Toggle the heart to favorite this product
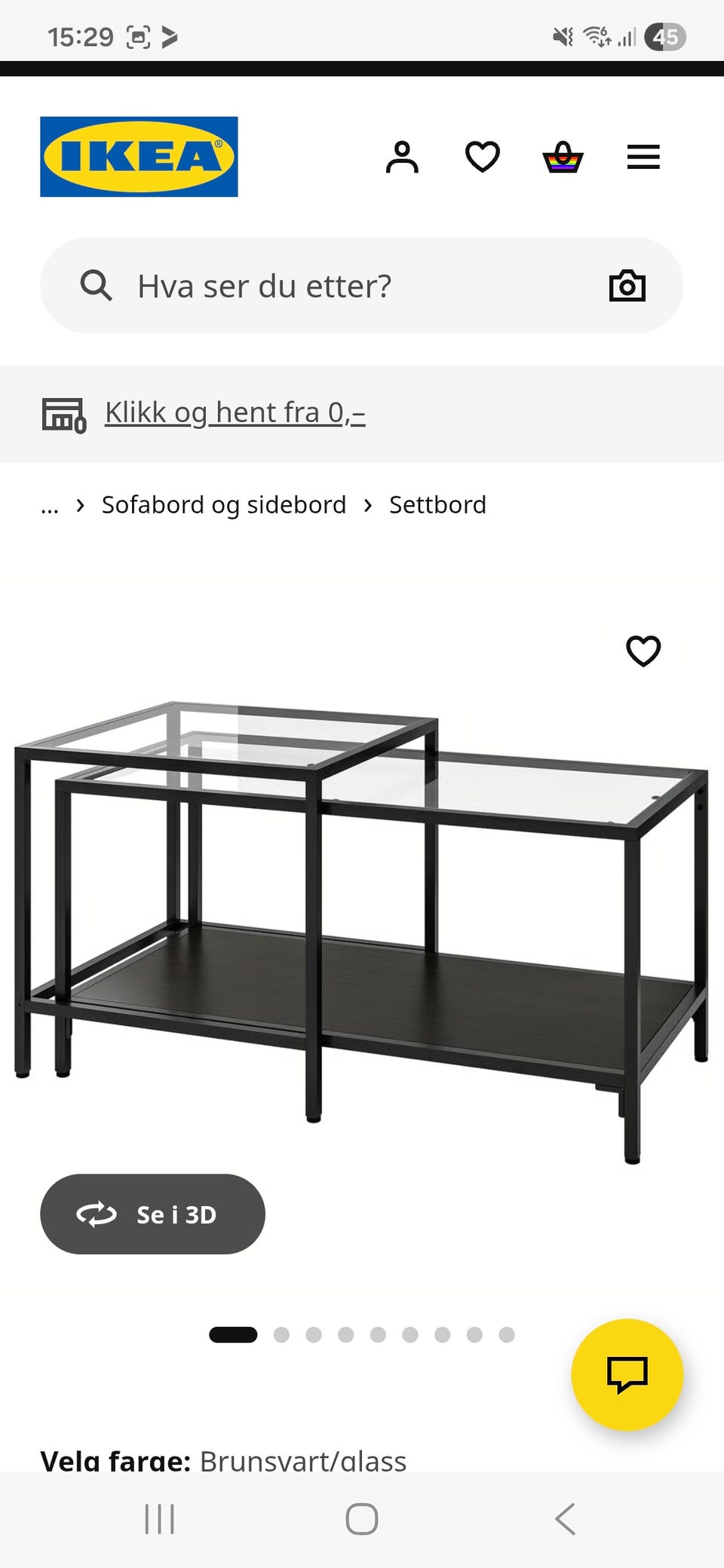The height and width of the screenshot is (1568, 724). [643, 651]
